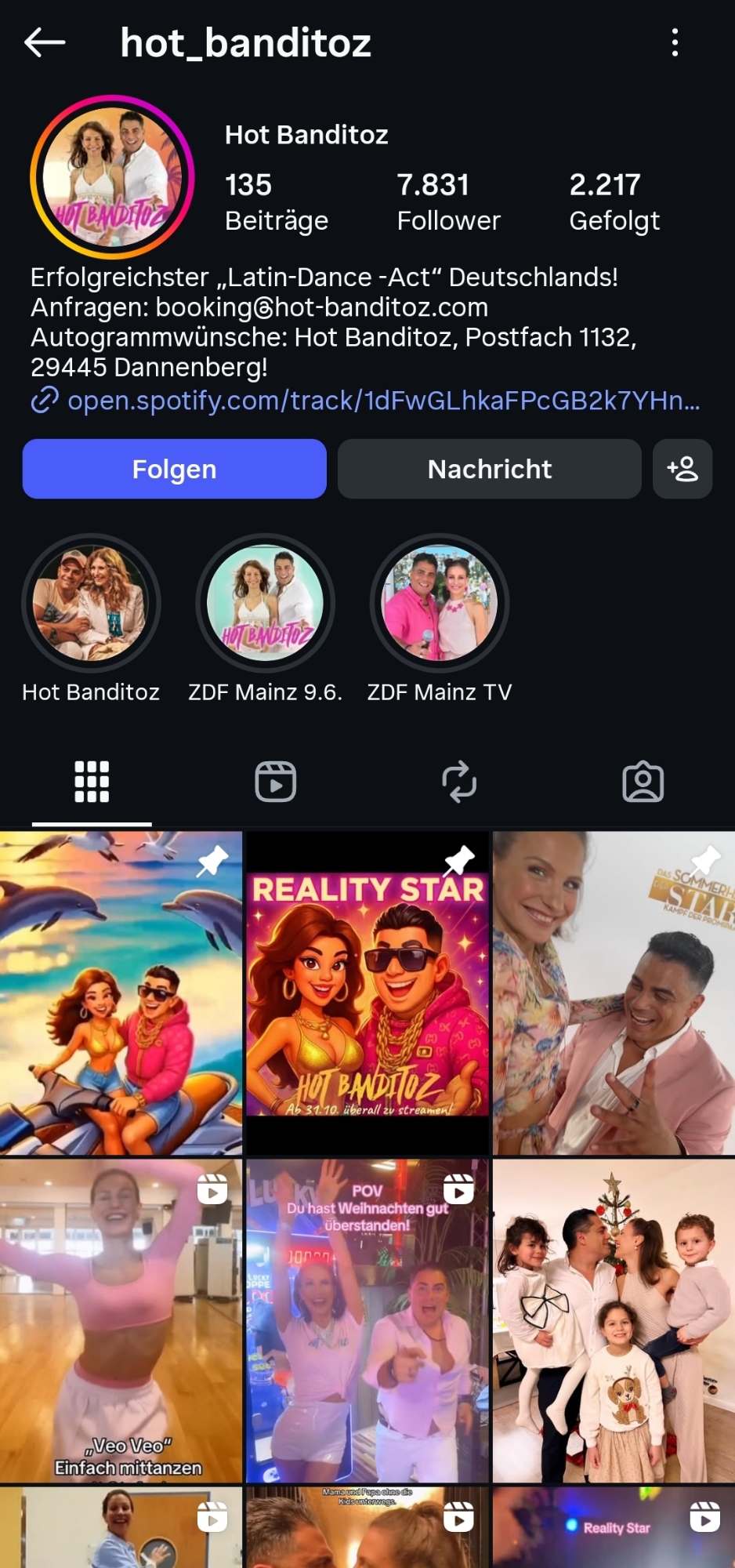Go back using the arrow icon

pyautogui.click(x=45, y=42)
